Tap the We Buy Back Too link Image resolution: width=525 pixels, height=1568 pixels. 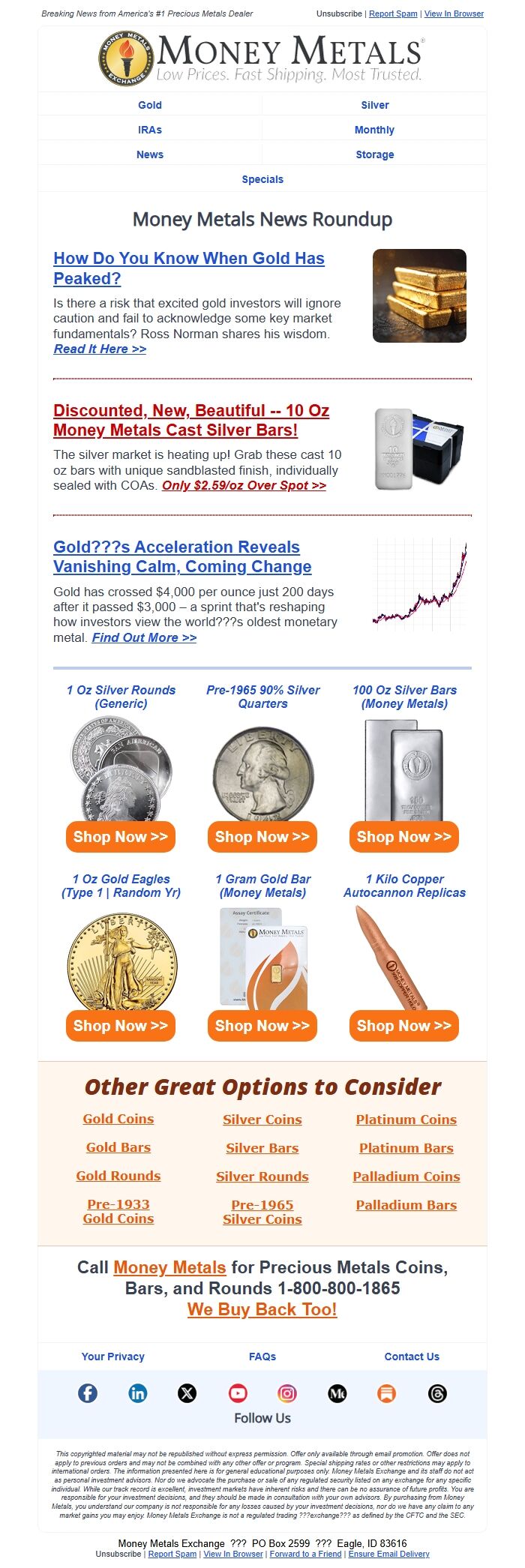point(262,1309)
